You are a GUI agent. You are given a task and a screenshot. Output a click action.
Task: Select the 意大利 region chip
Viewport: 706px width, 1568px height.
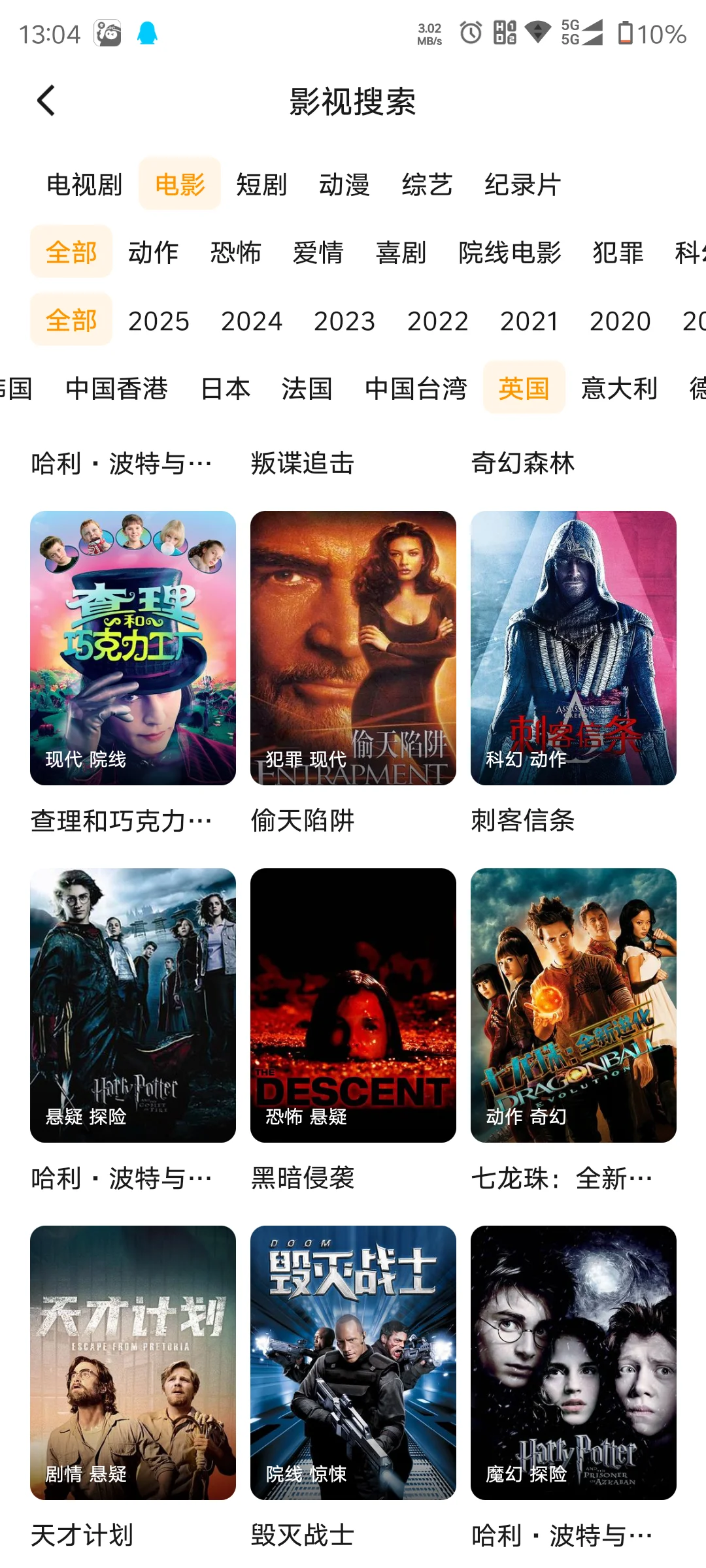619,388
